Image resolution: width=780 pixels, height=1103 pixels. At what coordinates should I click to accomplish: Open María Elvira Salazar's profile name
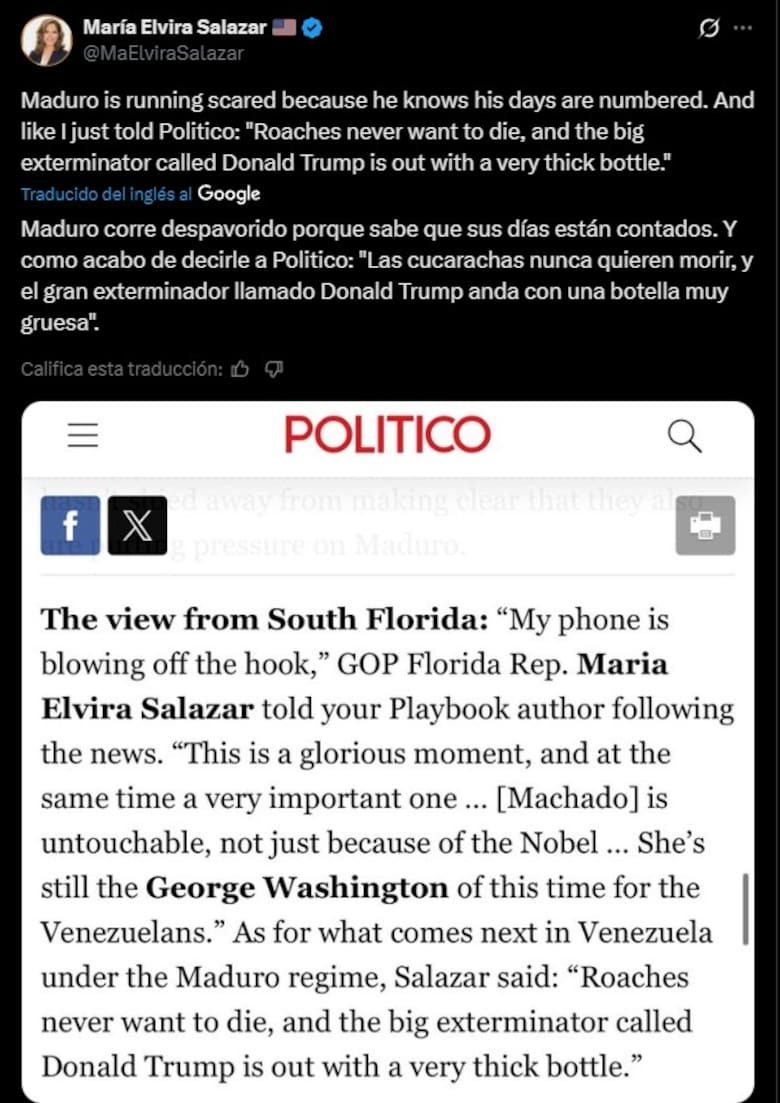pos(176,28)
